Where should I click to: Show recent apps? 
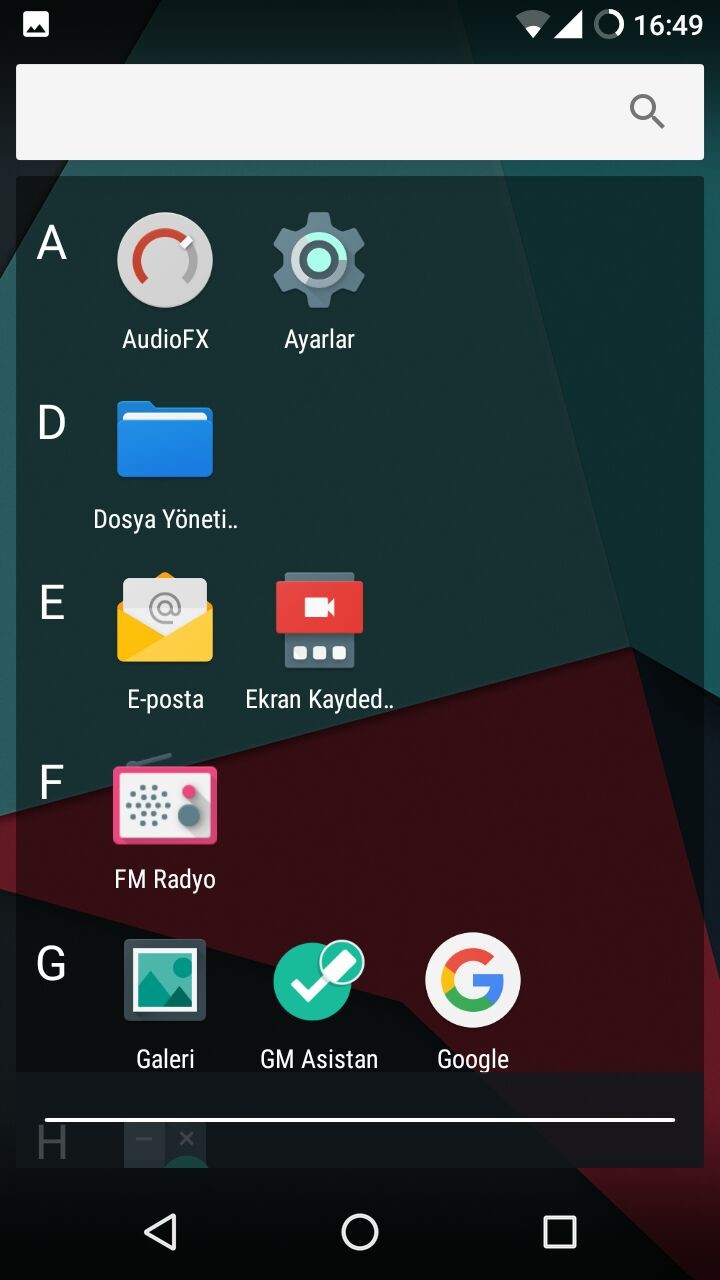pyautogui.click(x=560, y=1232)
